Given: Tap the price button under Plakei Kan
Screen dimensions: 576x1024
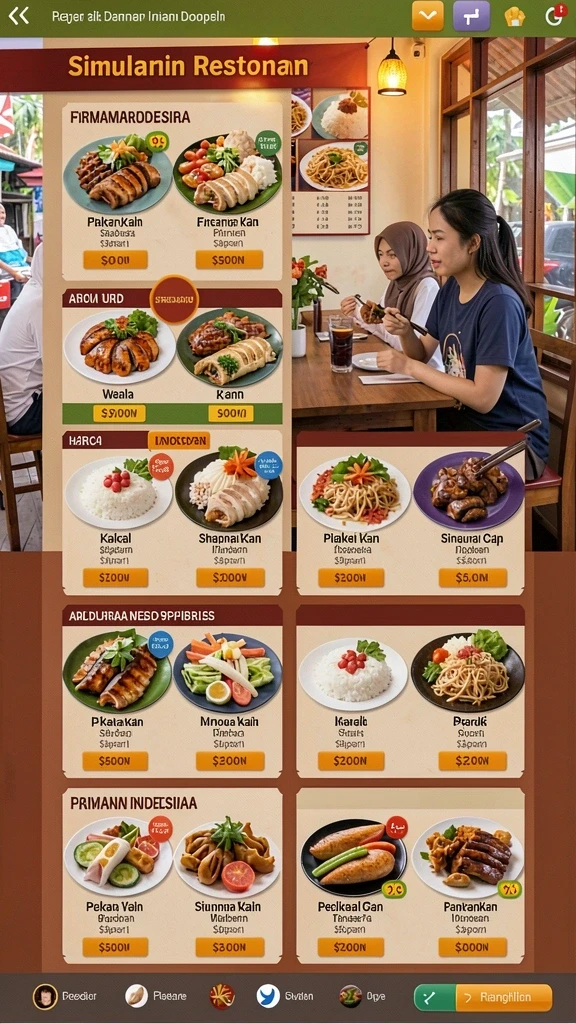Looking at the screenshot, I should point(351,577).
